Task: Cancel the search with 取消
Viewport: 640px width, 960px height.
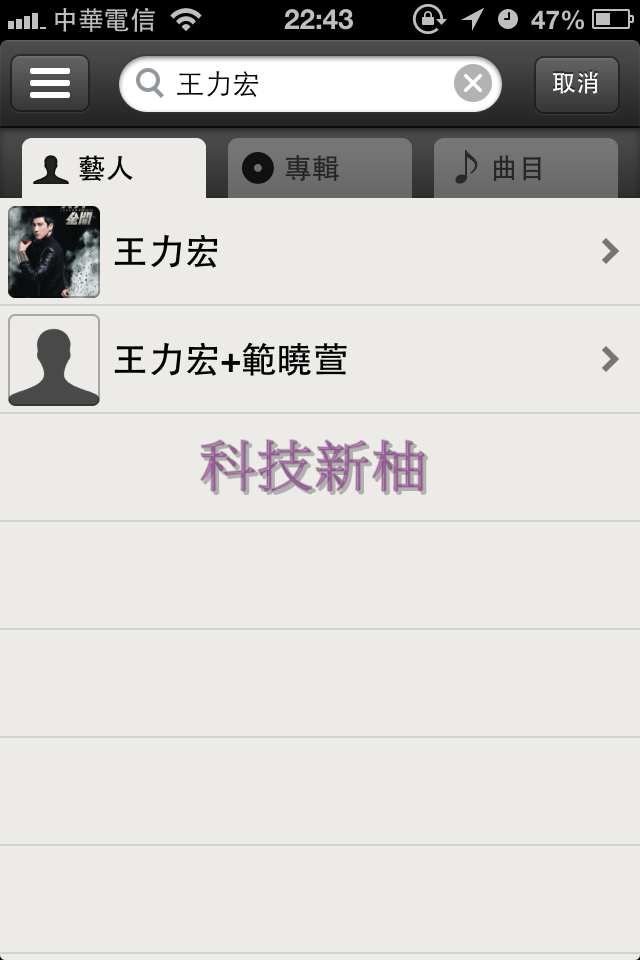Action: click(575, 84)
